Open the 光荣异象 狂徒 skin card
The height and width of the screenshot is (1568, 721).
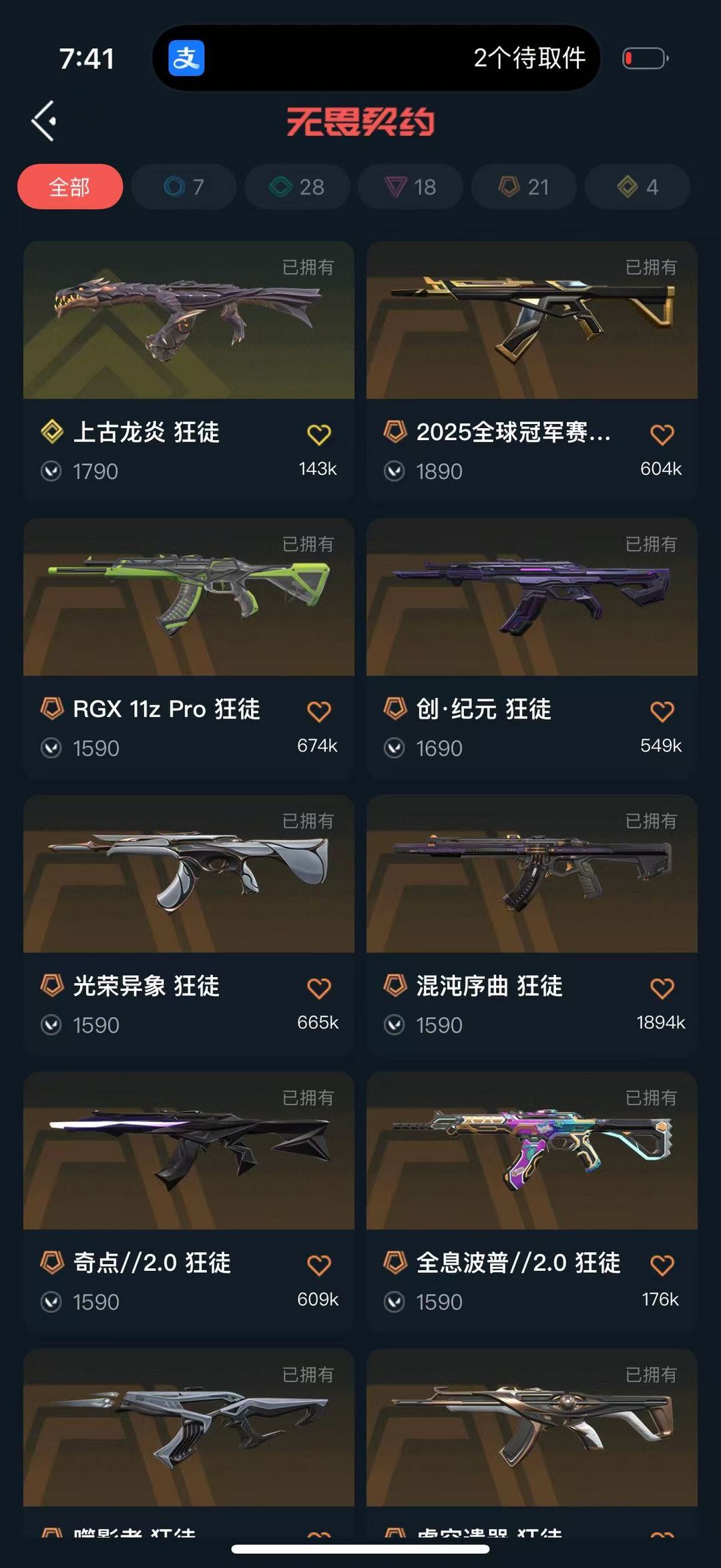[188, 874]
